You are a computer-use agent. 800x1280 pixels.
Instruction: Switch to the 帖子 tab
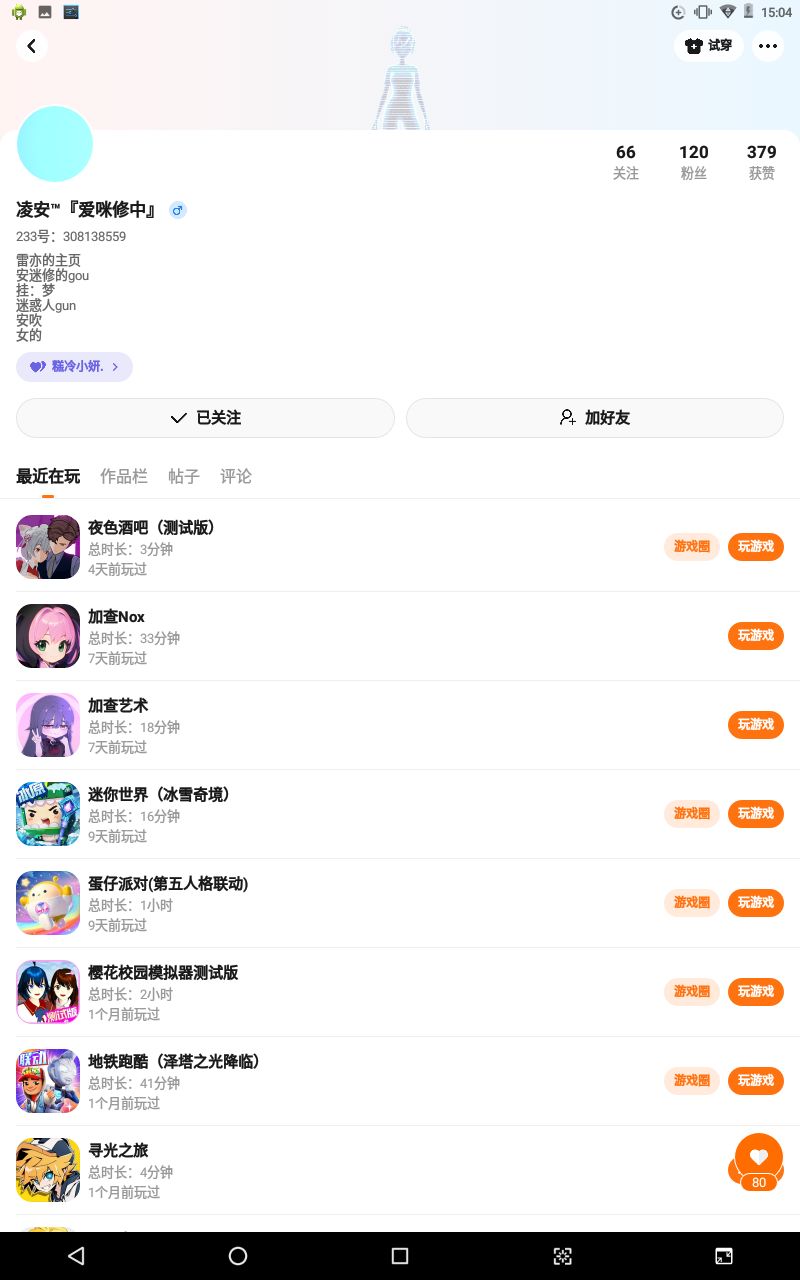click(184, 477)
